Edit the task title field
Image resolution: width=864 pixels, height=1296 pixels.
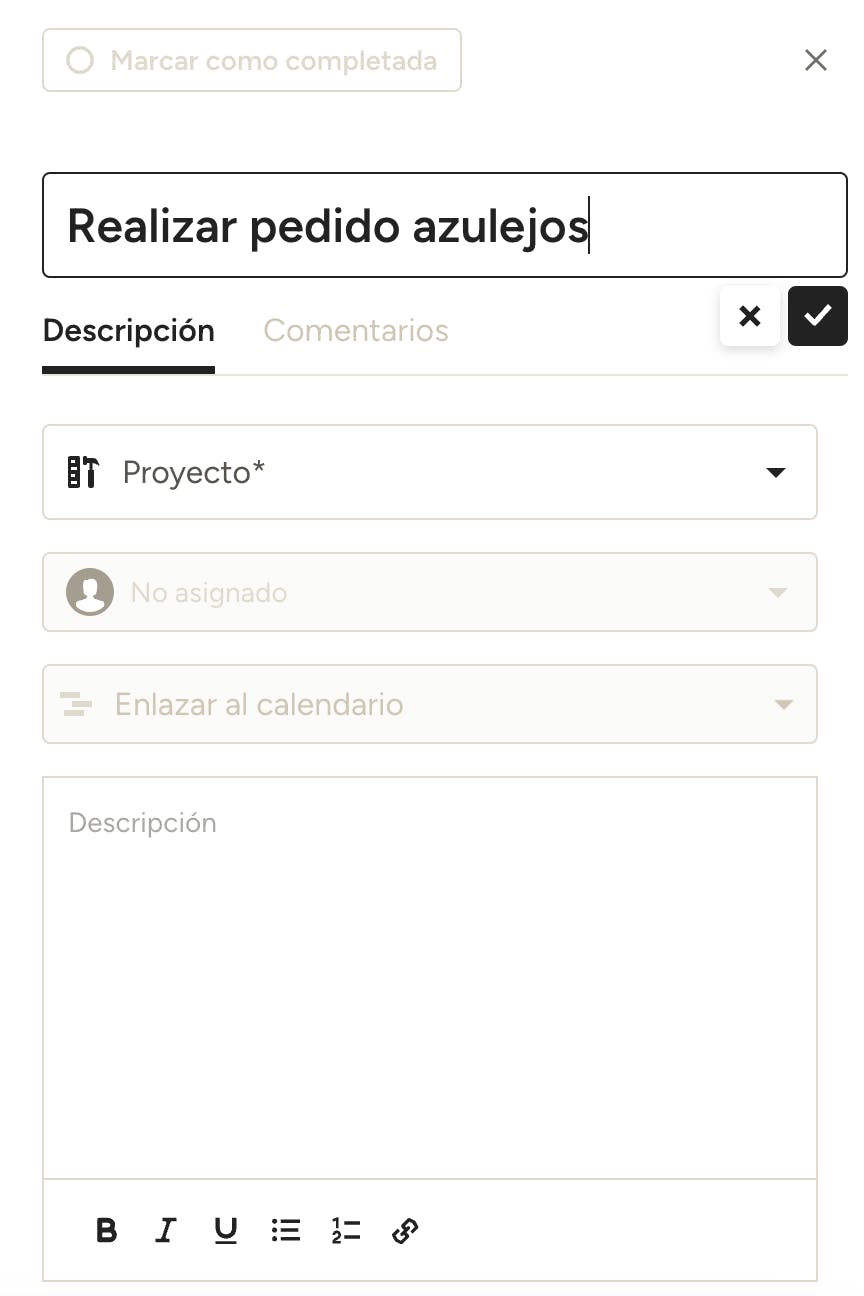click(x=444, y=226)
